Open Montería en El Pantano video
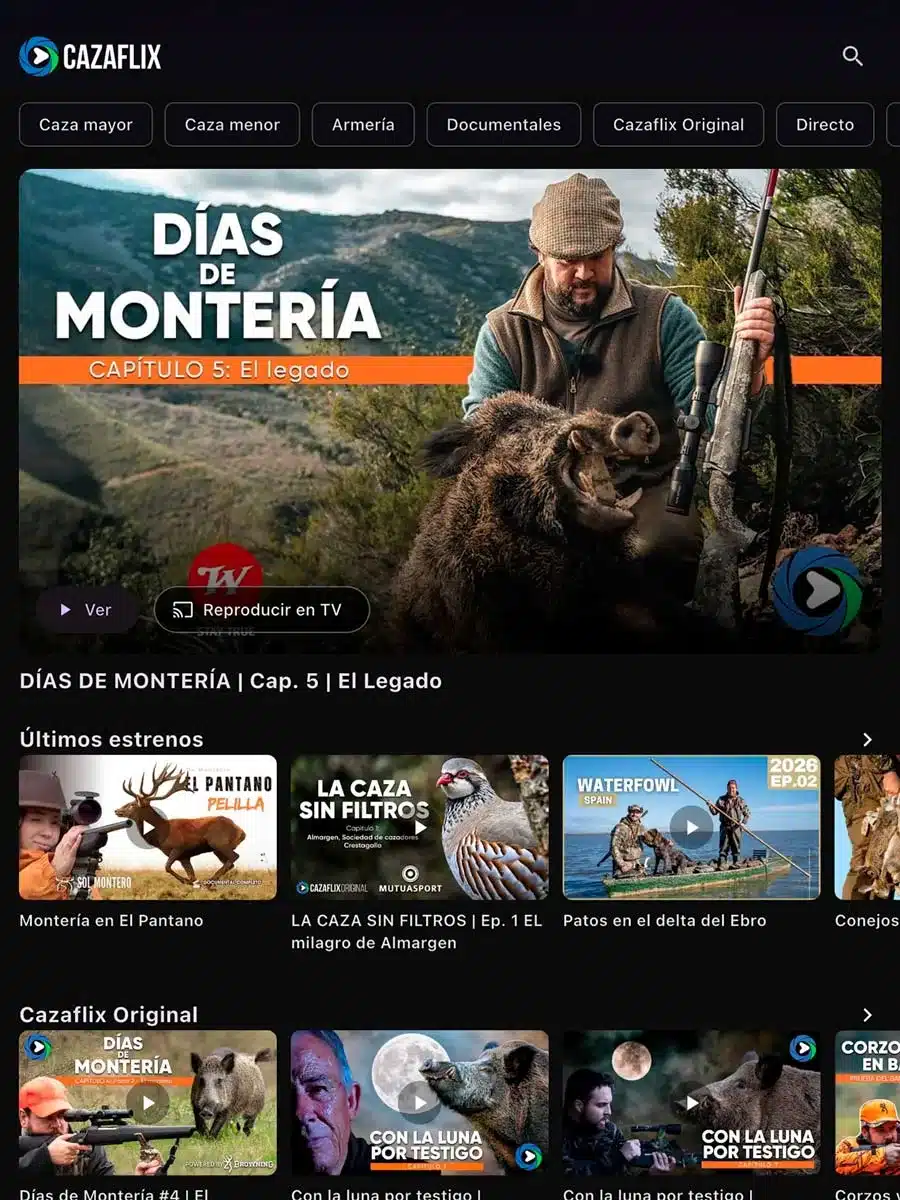900x1200 pixels. coord(148,828)
